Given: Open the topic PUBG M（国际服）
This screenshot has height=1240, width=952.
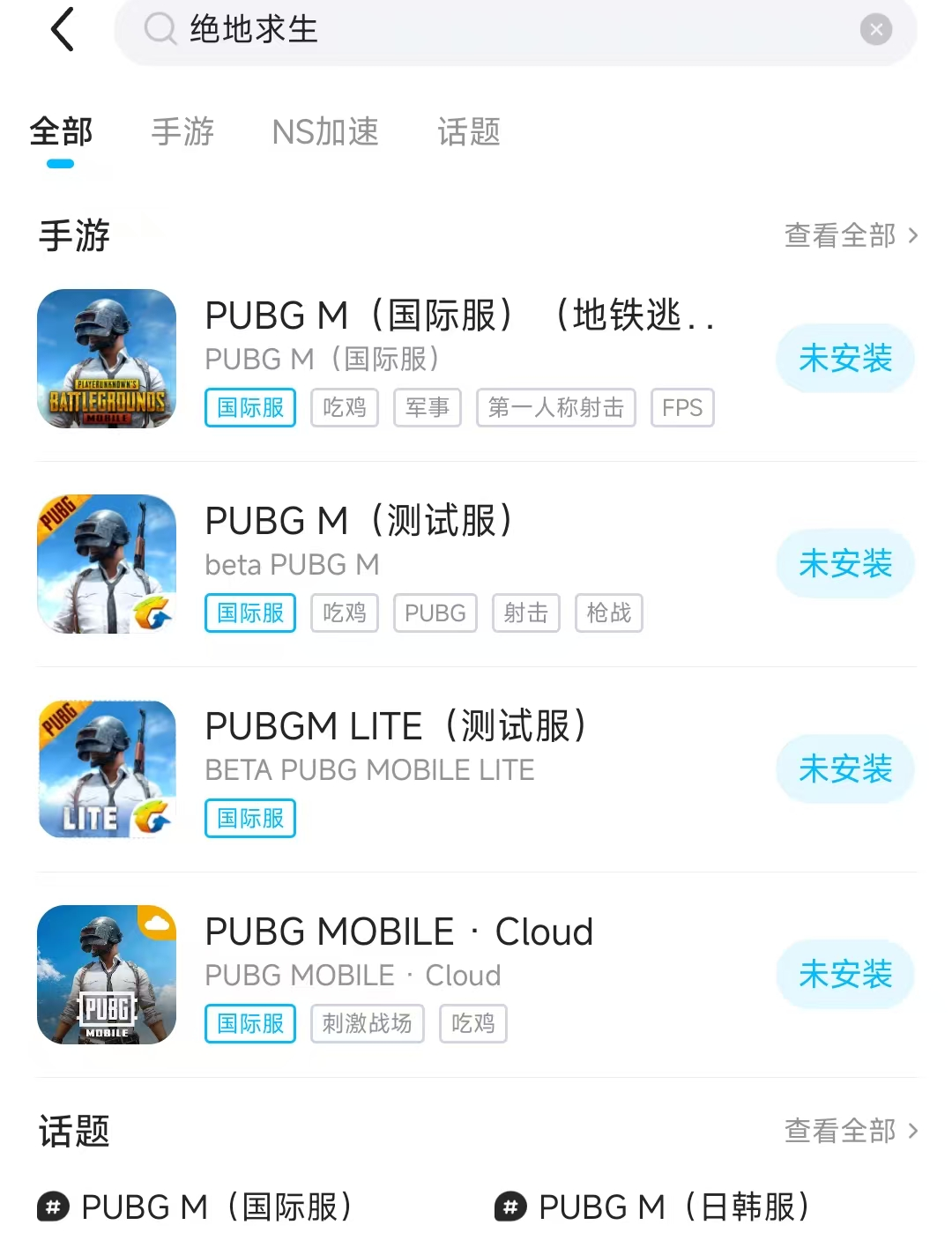Looking at the screenshot, I should [197, 1207].
